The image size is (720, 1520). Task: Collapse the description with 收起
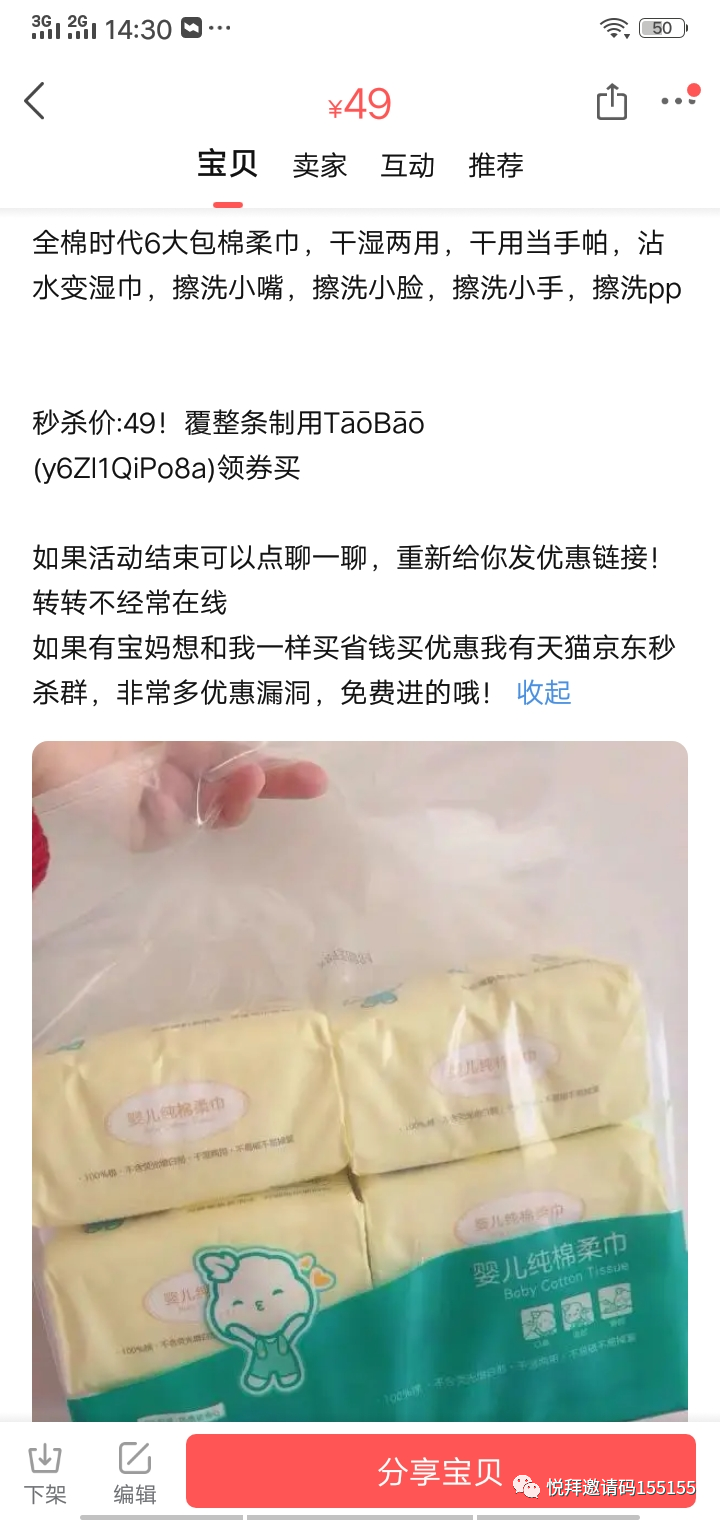pos(544,692)
